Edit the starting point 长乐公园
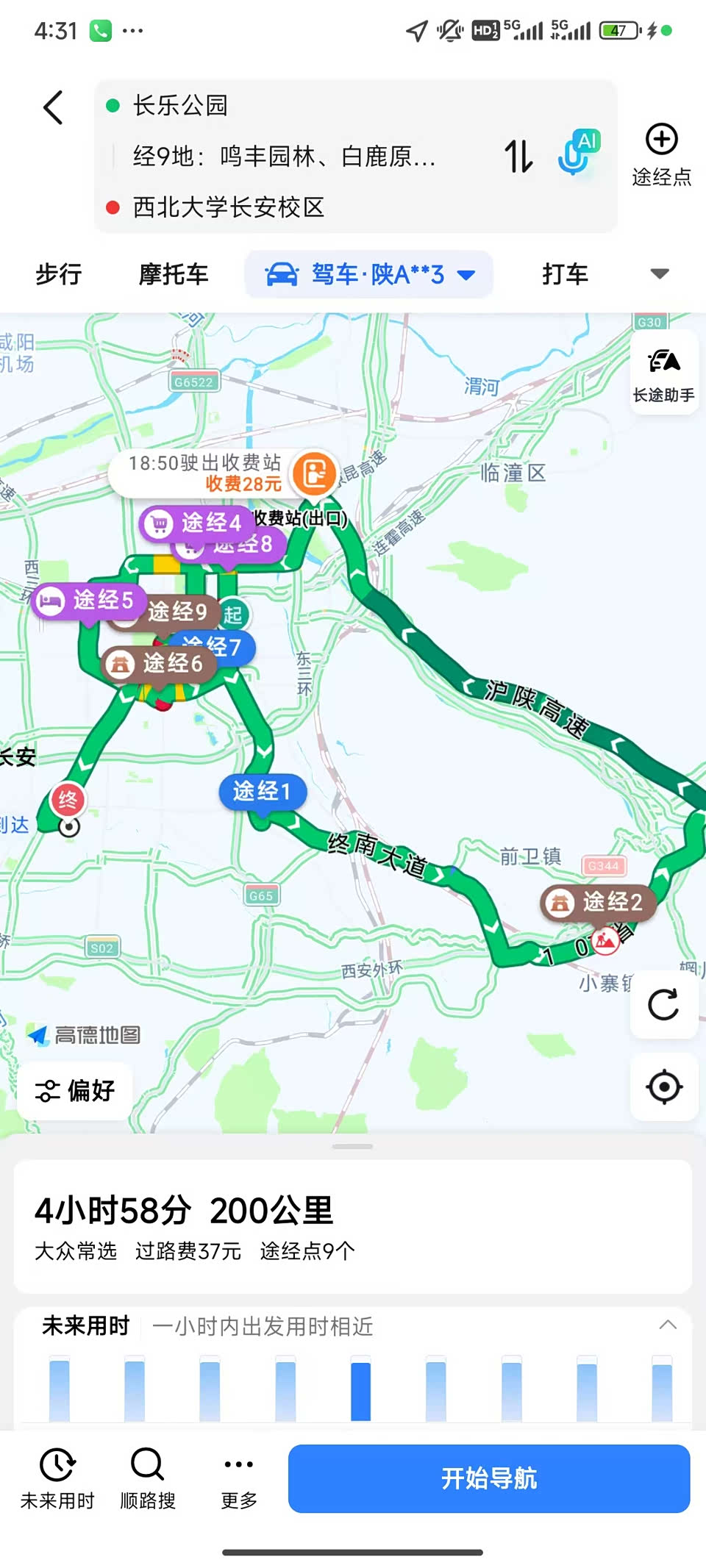 tap(180, 105)
